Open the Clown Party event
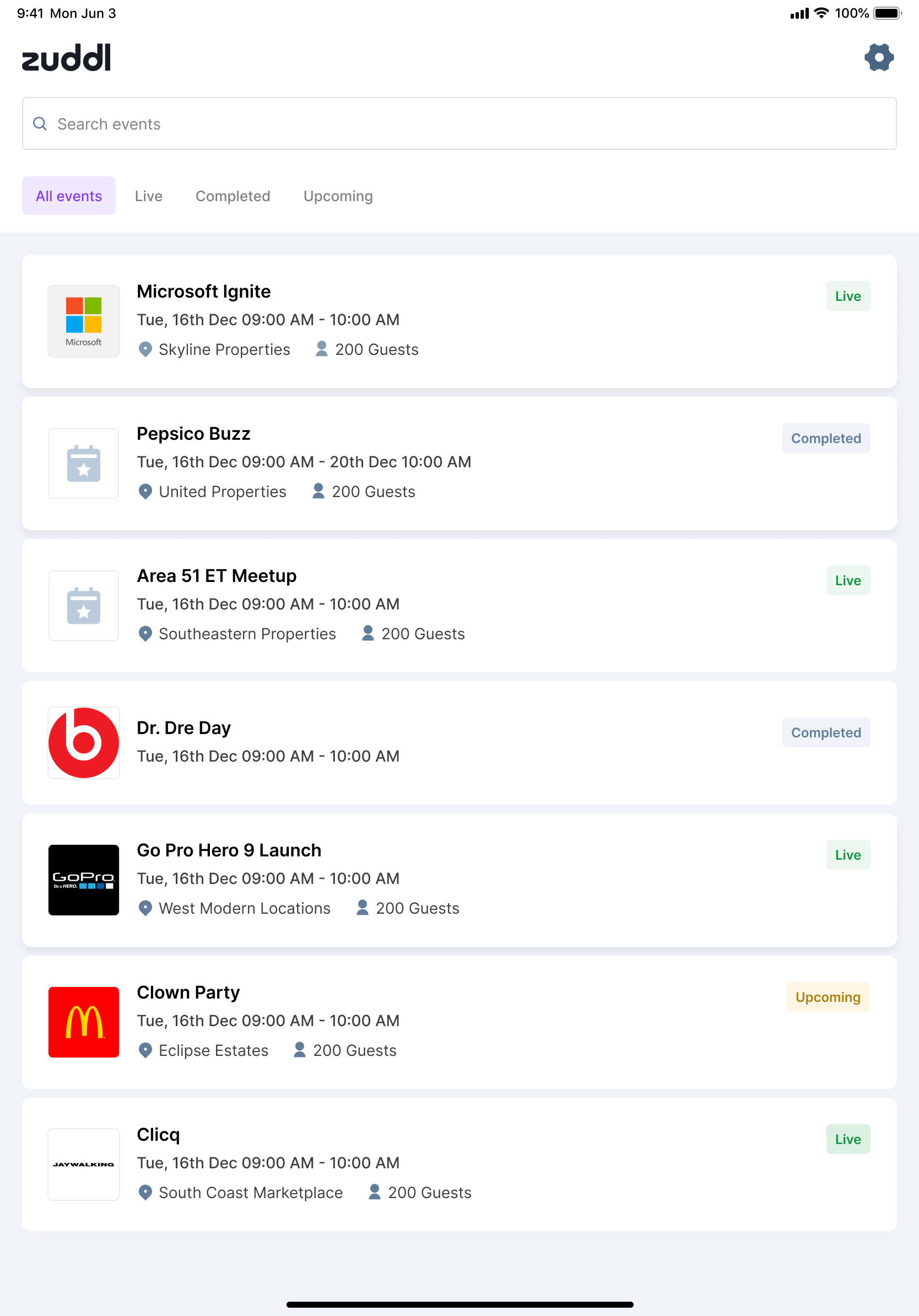 click(458, 1022)
